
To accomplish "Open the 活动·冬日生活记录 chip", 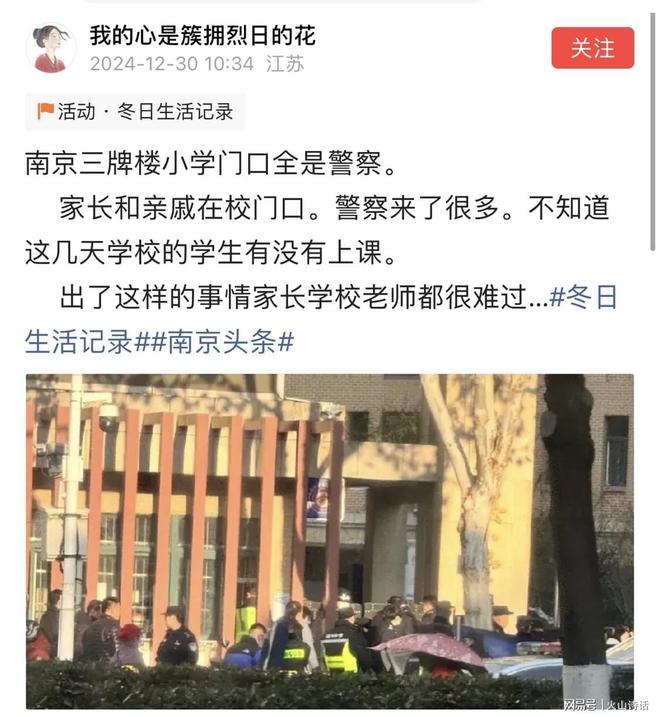I will pyautogui.click(x=134, y=111).
